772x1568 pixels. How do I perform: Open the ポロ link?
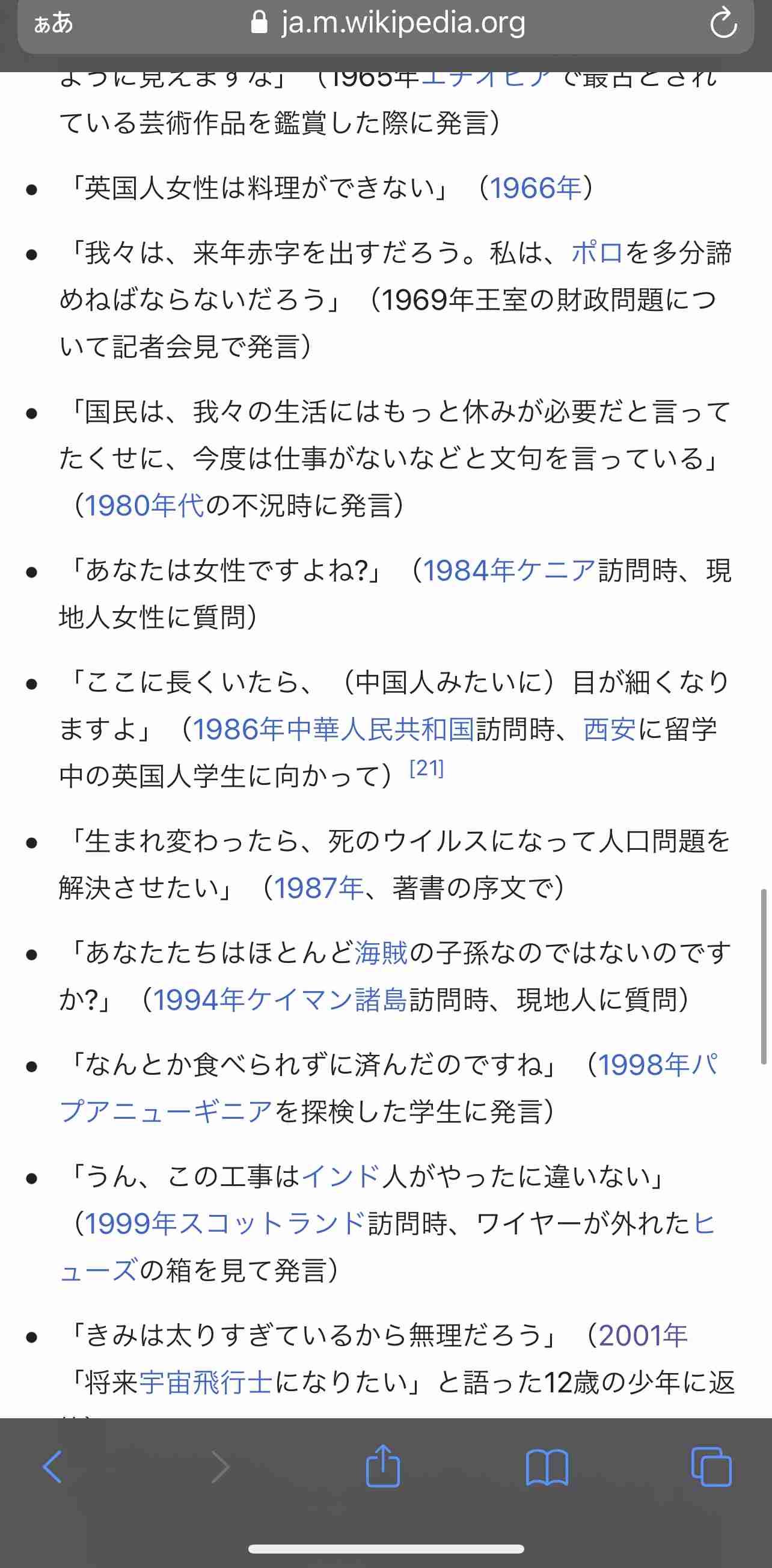click(x=598, y=253)
